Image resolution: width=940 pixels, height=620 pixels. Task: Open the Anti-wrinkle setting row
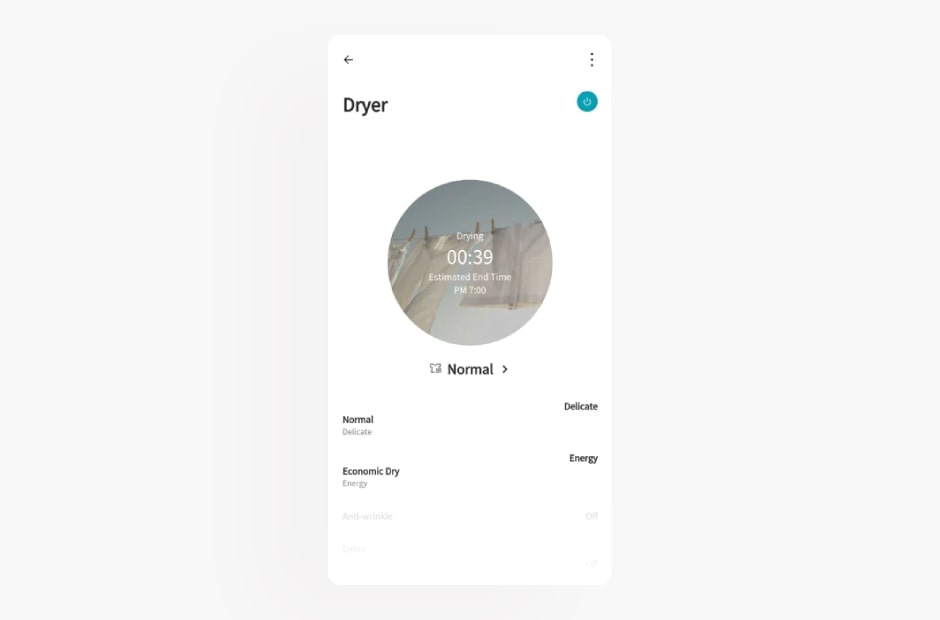click(x=469, y=516)
